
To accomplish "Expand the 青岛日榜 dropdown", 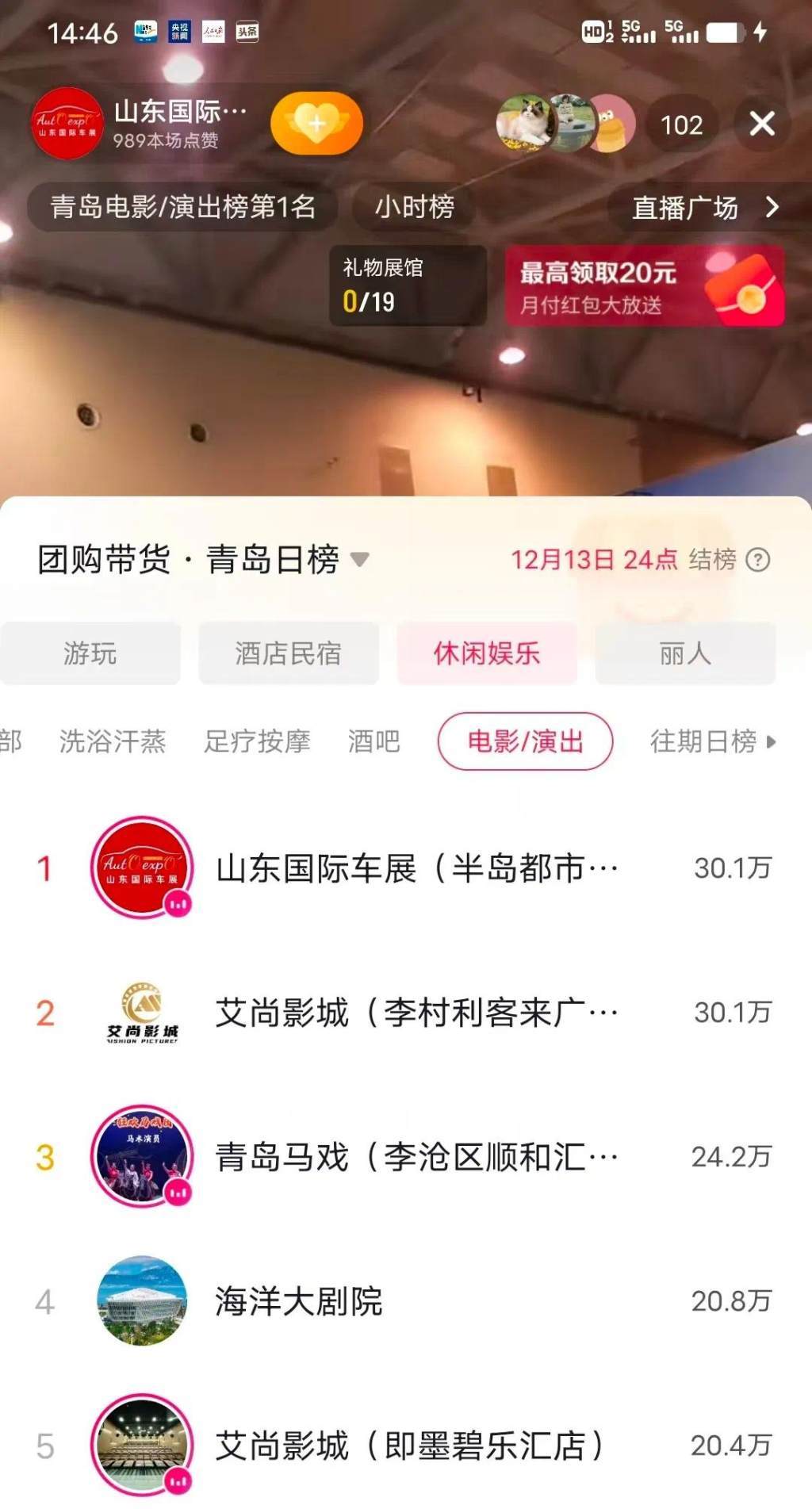I will click(x=359, y=559).
